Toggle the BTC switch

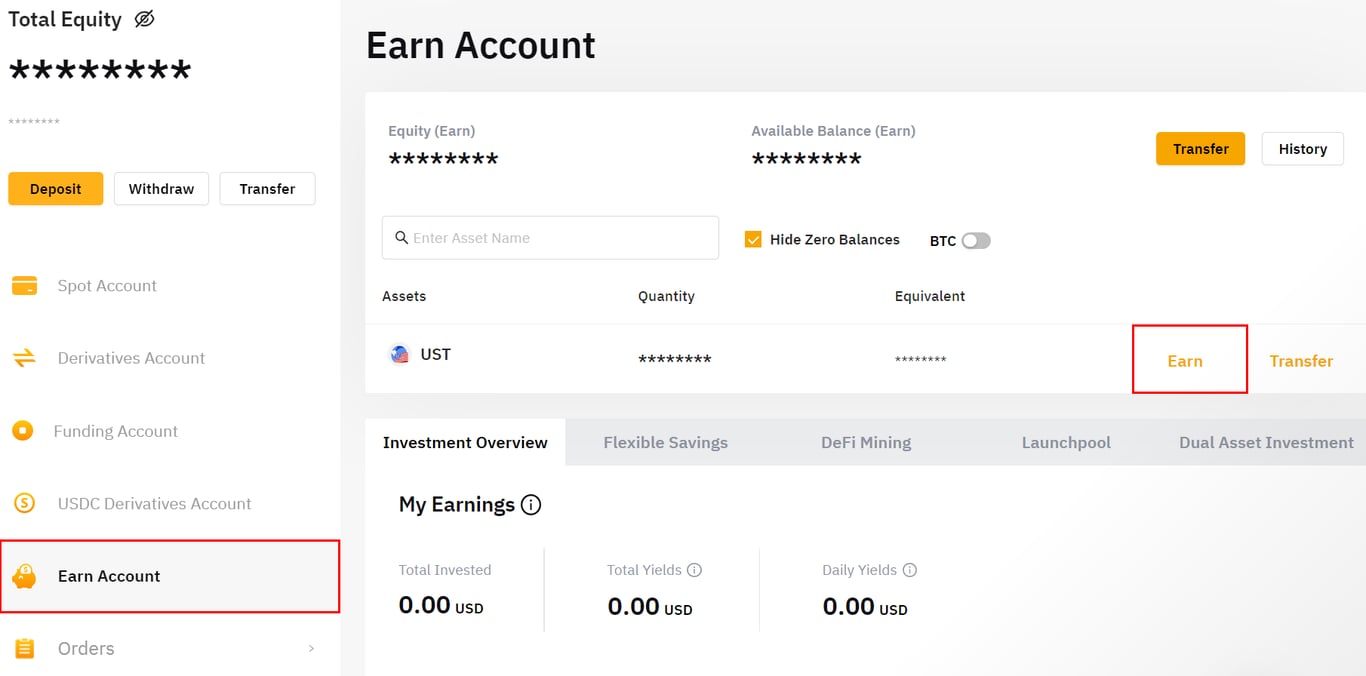975,241
